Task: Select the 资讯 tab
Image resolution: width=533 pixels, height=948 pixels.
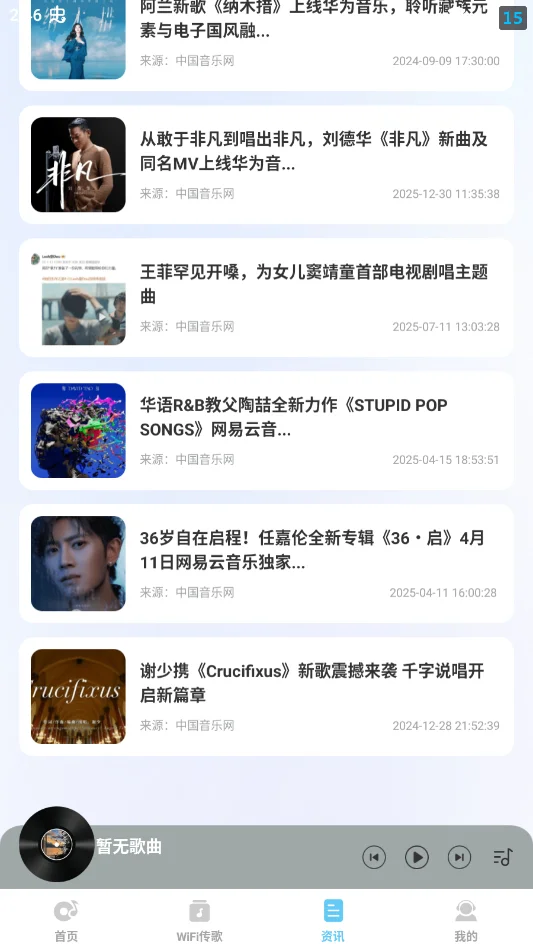Action: [333, 920]
